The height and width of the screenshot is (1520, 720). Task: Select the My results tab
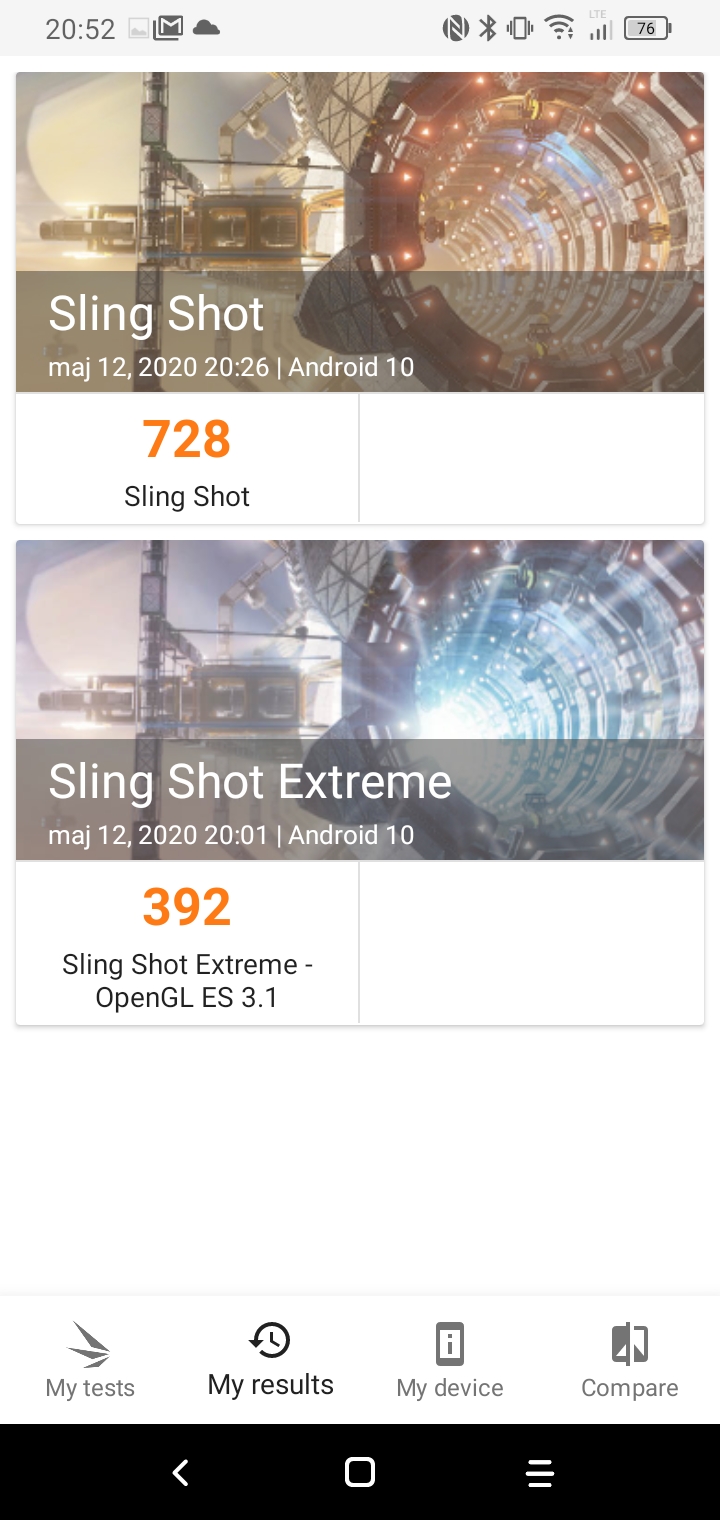point(270,1360)
